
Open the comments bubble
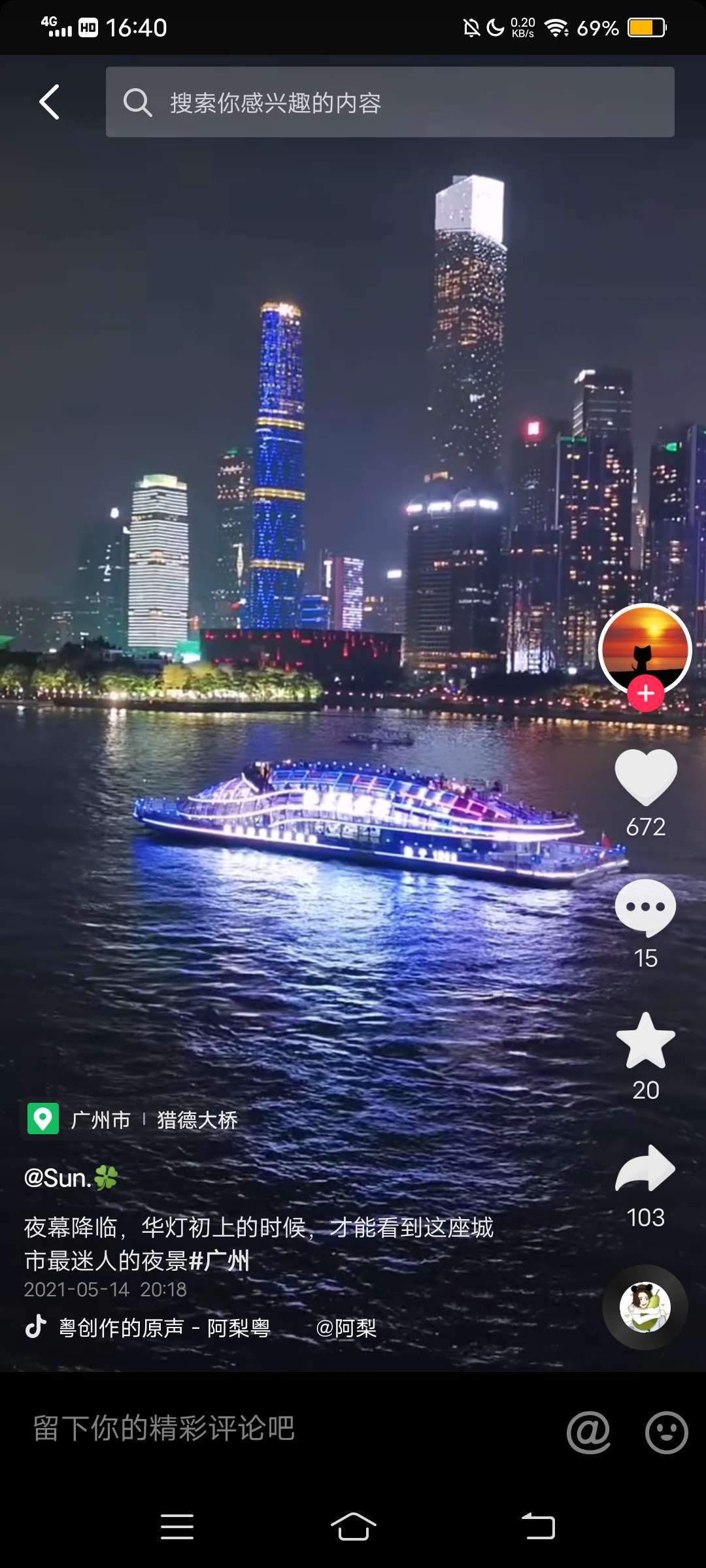pos(646,907)
